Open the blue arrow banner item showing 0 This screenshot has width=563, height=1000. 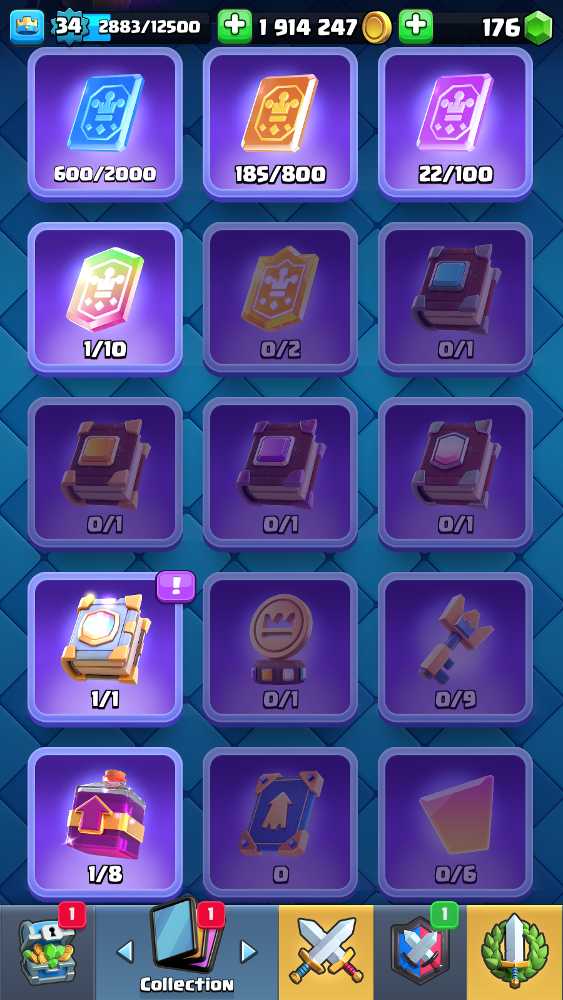coord(281,823)
